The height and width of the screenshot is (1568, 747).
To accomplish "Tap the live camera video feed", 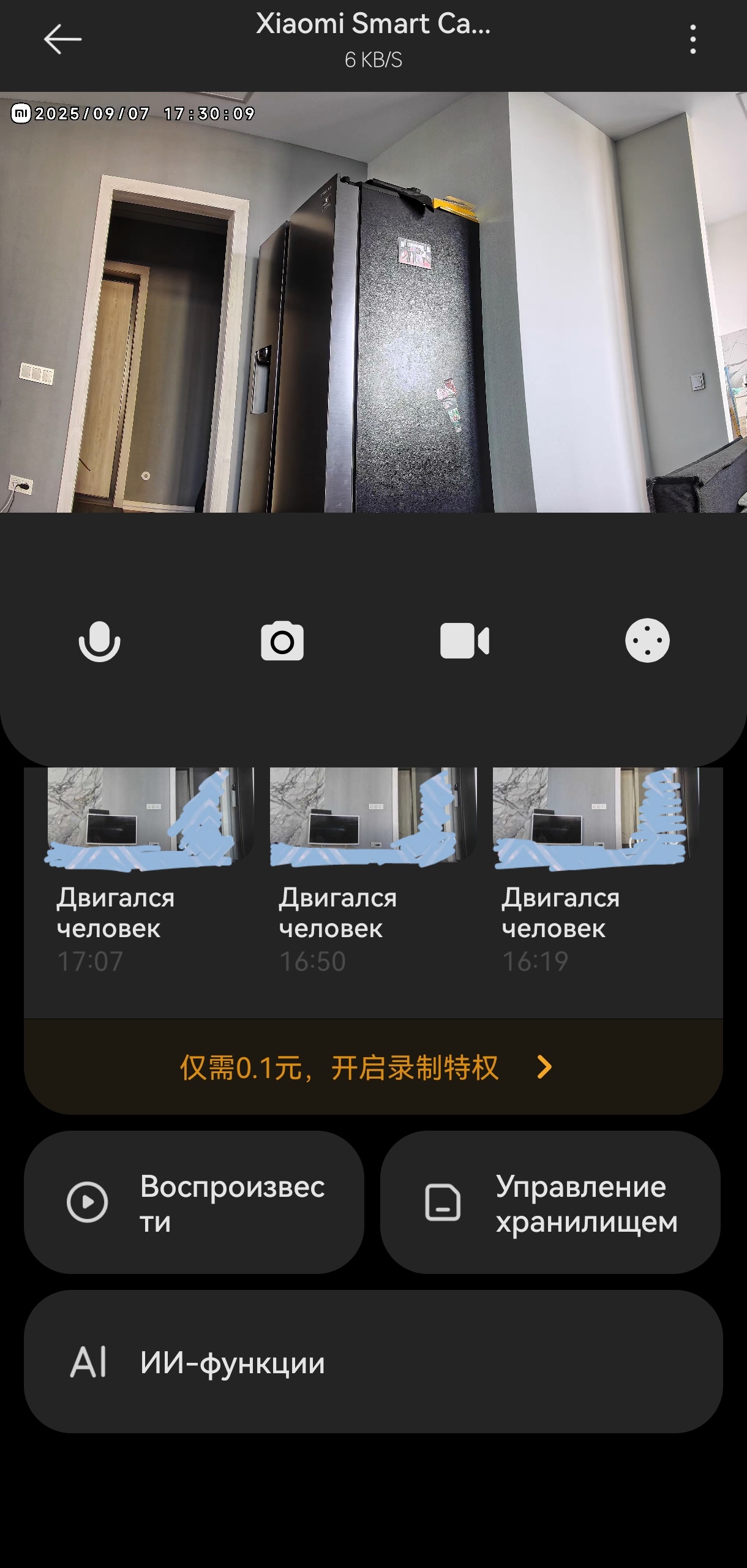I will (x=373, y=302).
